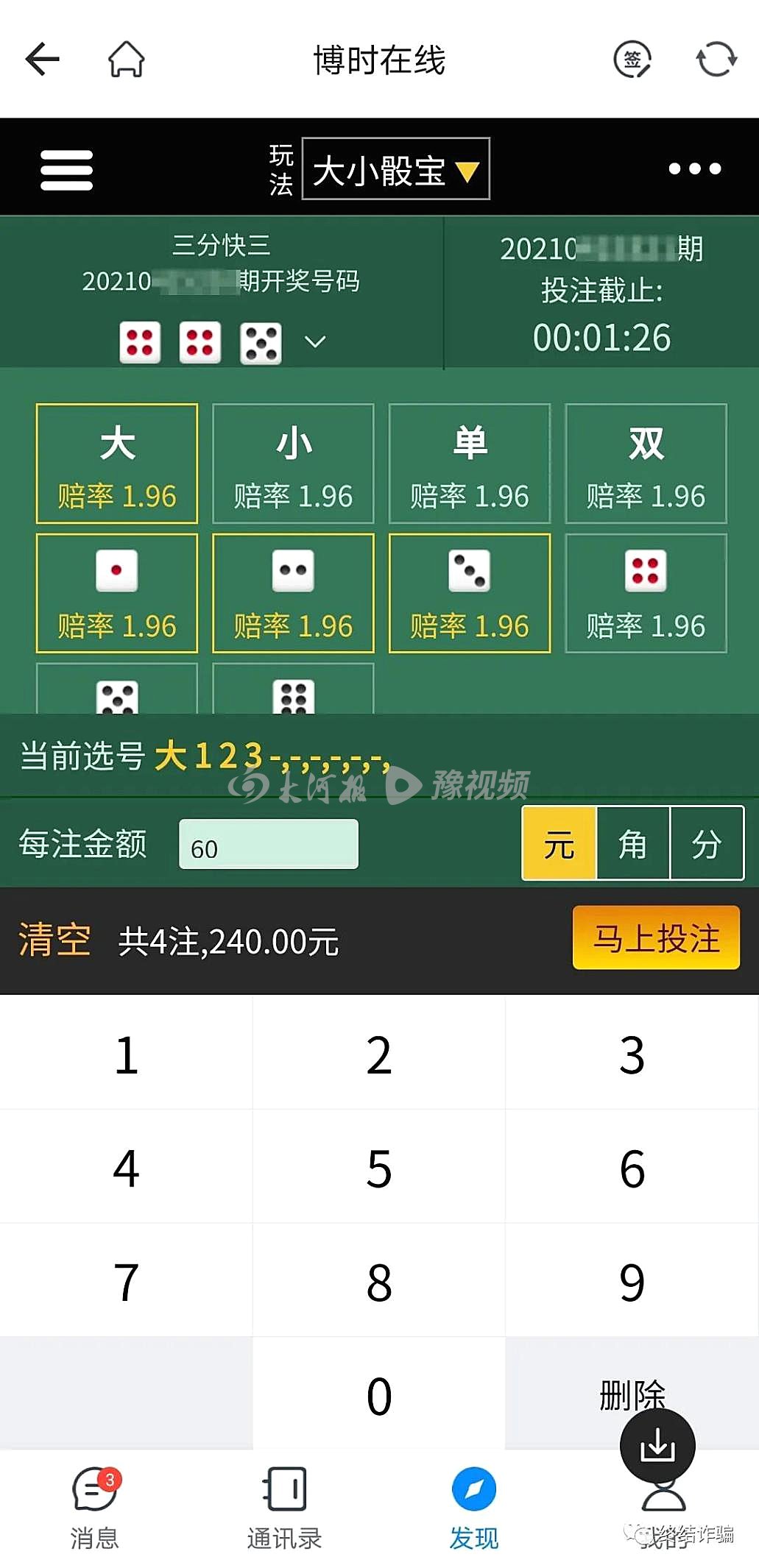Select the 双 bet option
This screenshot has height=1568, width=759.
click(646, 464)
